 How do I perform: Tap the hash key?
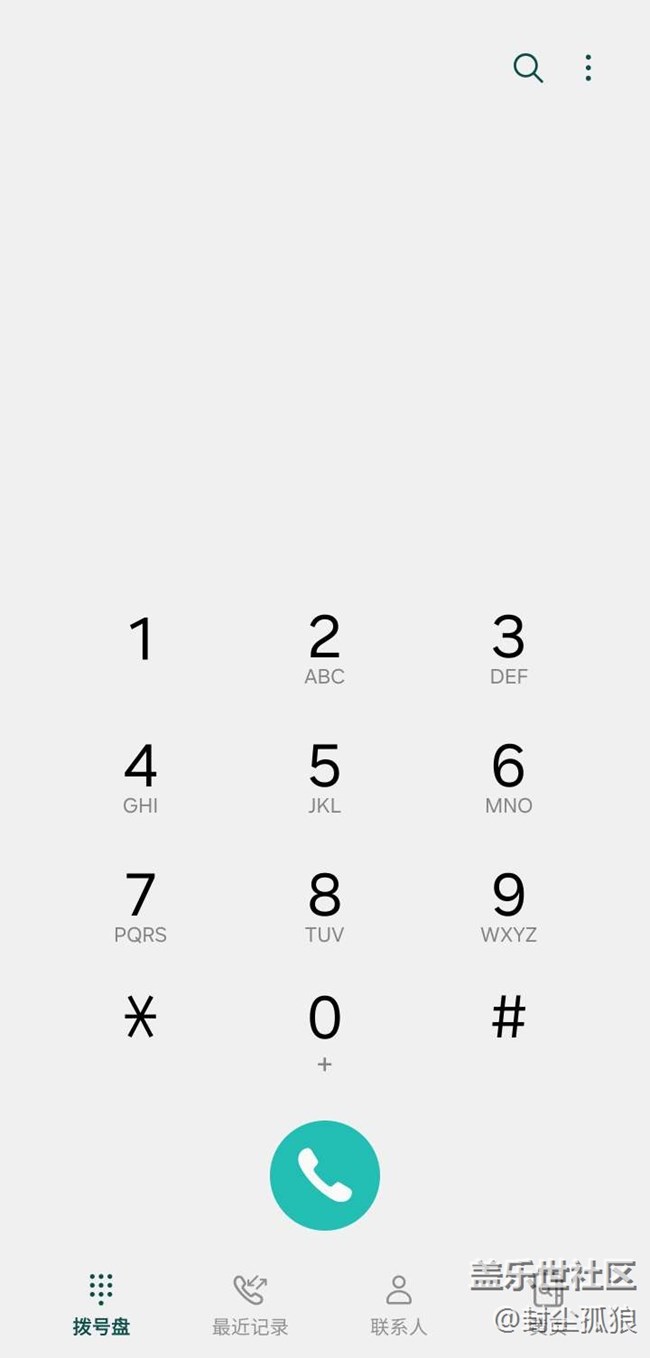coord(508,1018)
